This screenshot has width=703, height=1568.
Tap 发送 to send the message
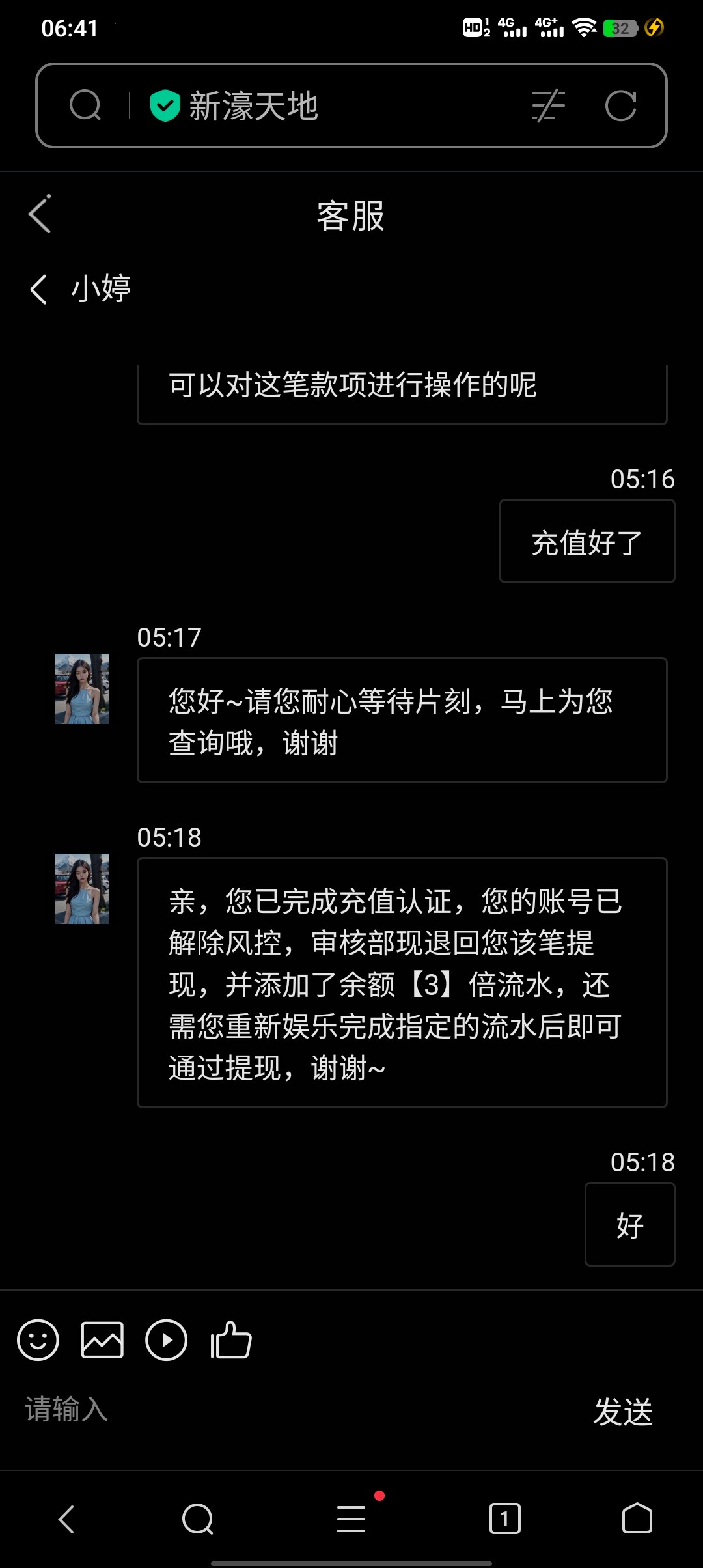click(623, 1412)
